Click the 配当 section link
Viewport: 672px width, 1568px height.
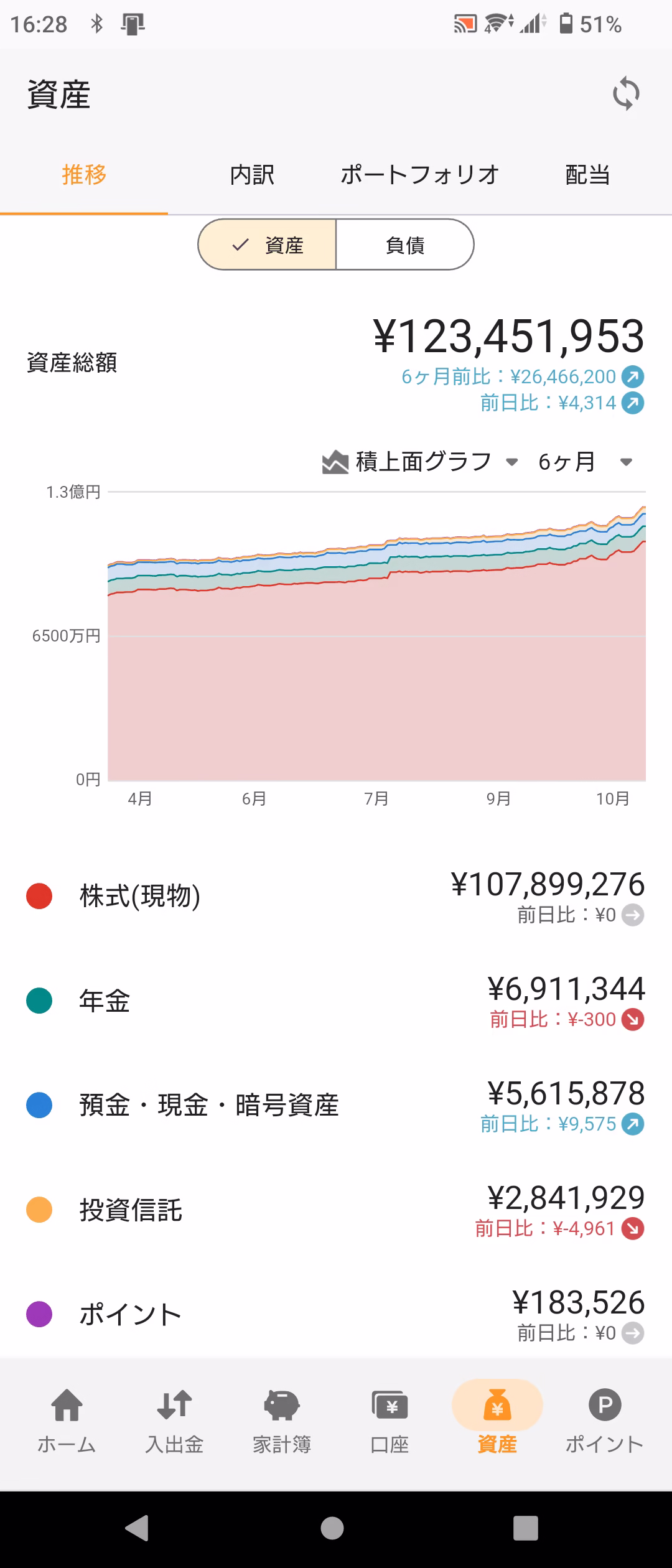(x=586, y=175)
